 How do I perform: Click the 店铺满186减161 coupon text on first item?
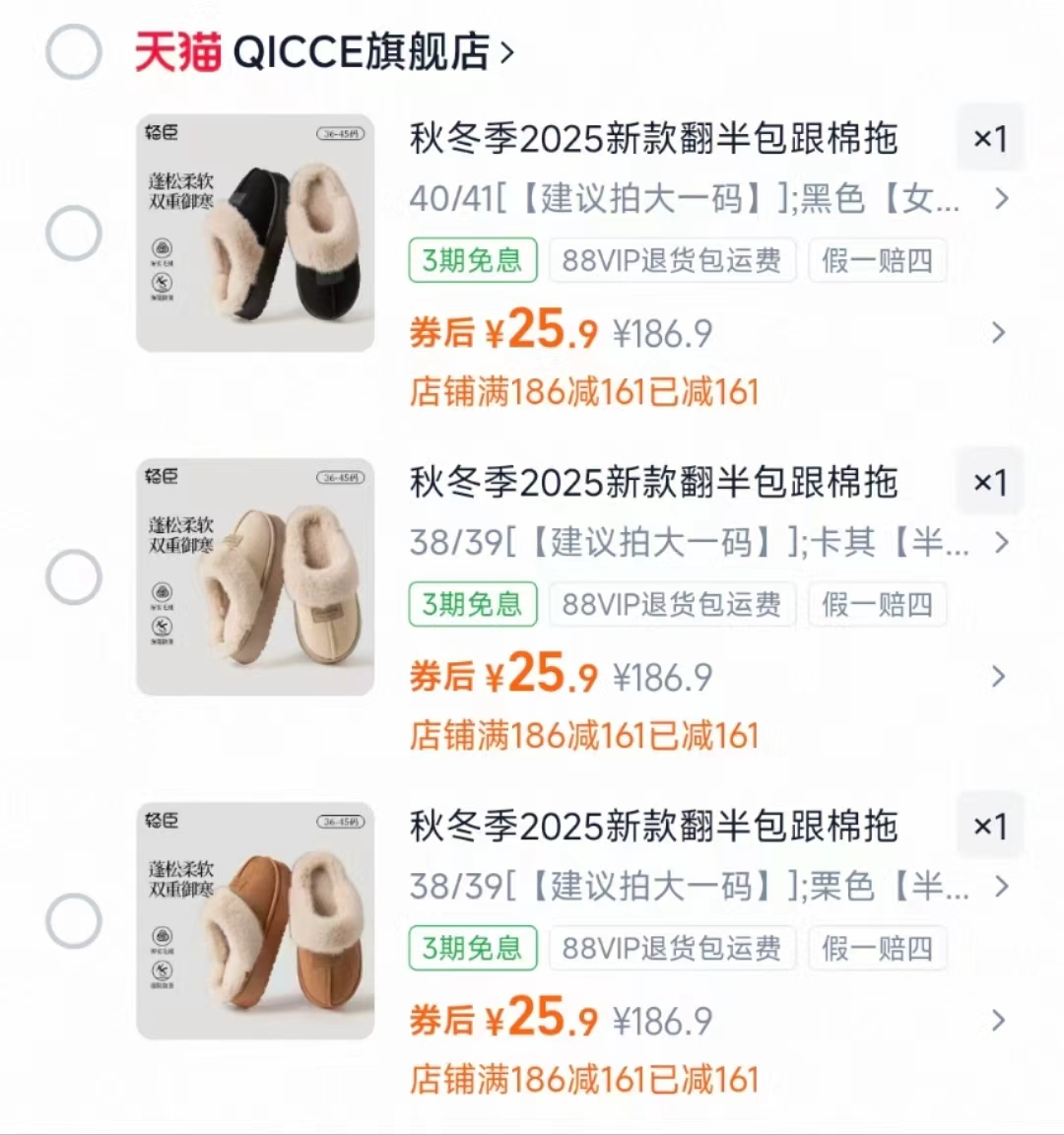click(585, 391)
